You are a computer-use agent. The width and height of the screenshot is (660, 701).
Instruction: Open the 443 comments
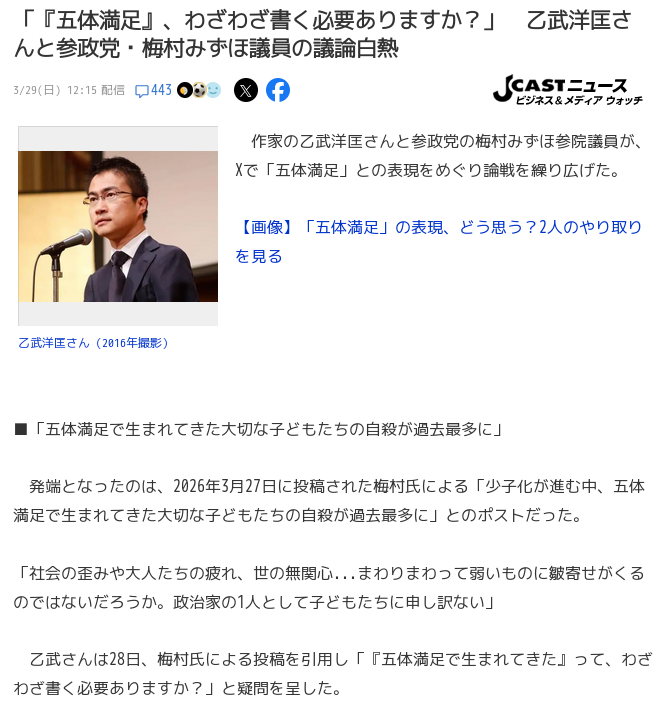pyautogui.click(x=154, y=90)
